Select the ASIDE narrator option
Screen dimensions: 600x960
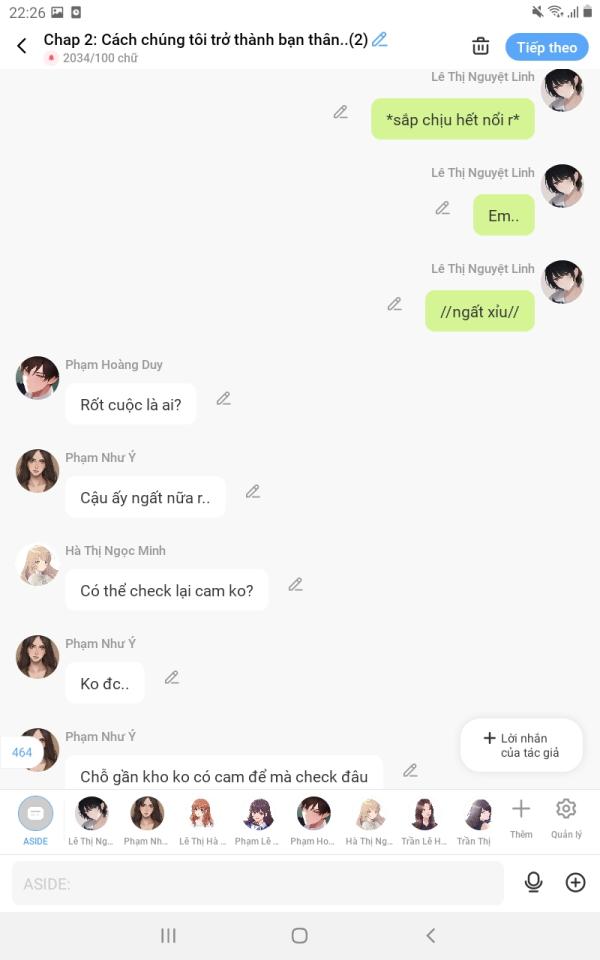(36, 821)
